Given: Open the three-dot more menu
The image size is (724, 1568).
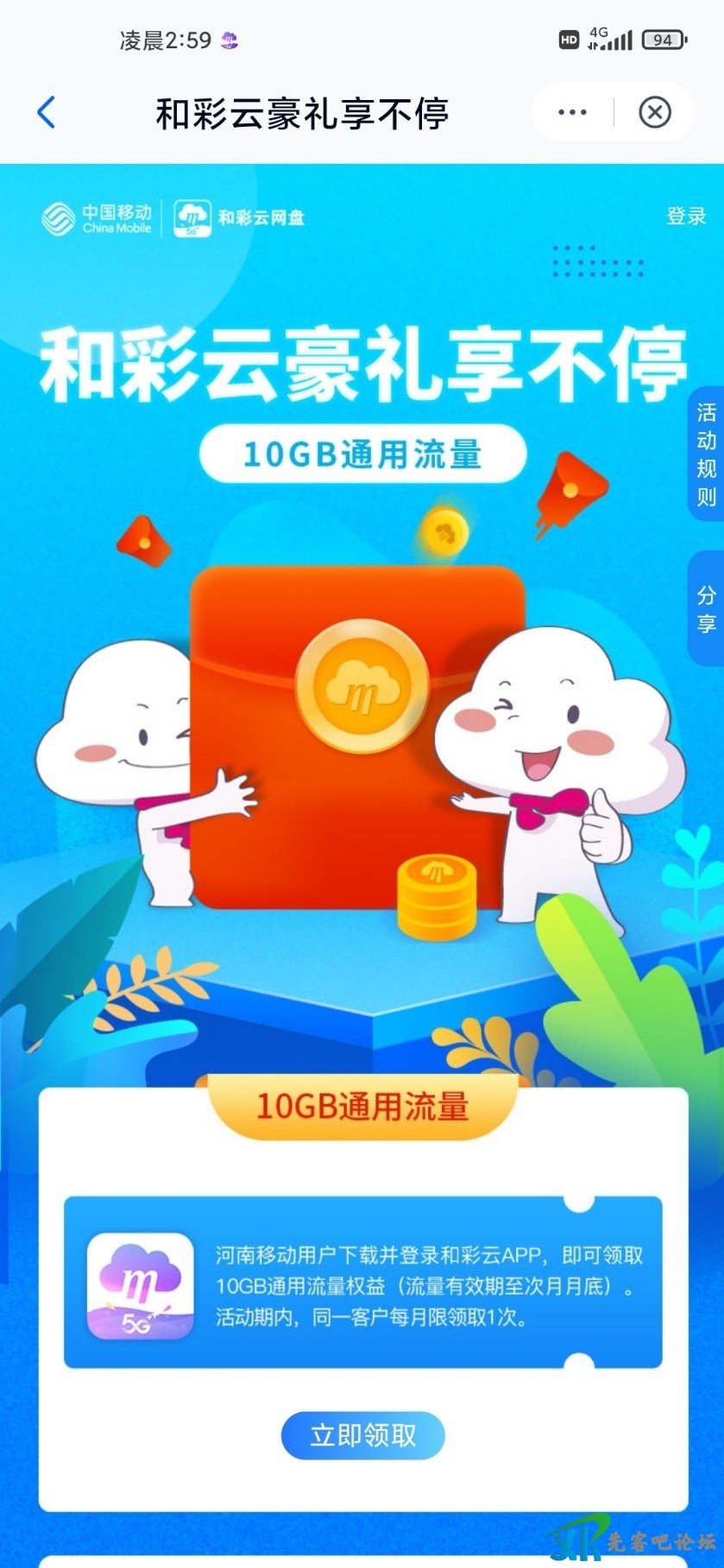Looking at the screenshot, I should 572,113.
